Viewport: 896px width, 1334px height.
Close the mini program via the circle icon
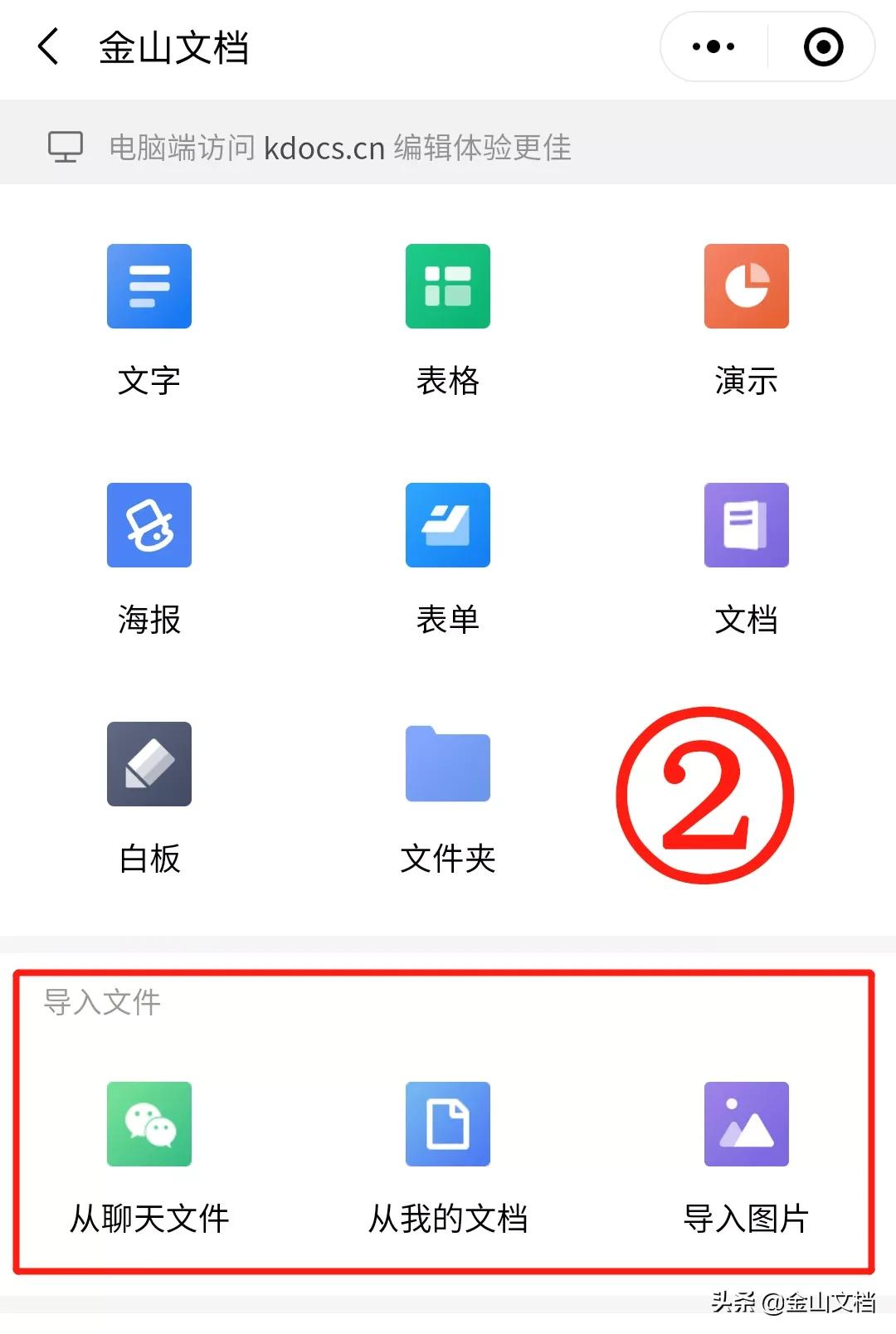[x=823, y=46]
